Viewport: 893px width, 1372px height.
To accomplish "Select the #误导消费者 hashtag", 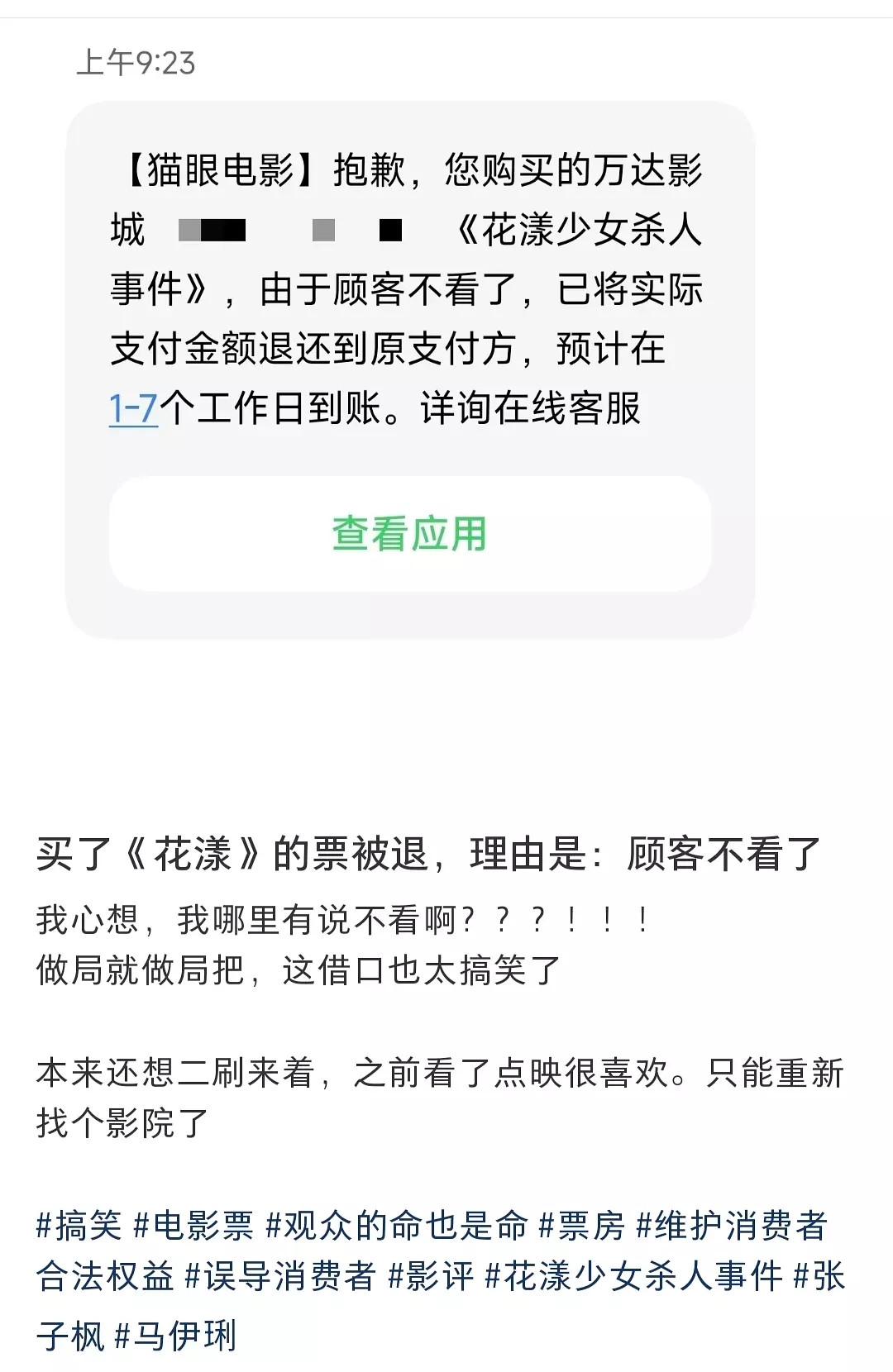I will (x=280, y=1276).
